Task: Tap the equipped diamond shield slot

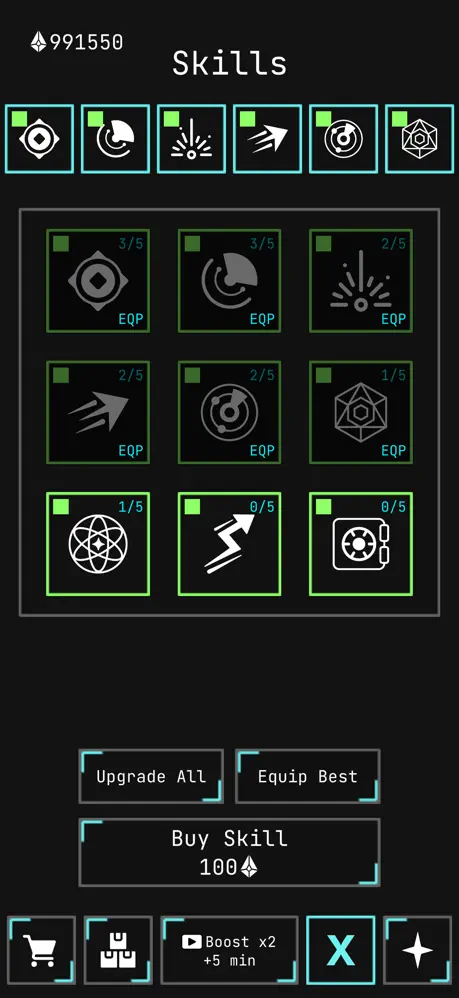Action: 39,139
